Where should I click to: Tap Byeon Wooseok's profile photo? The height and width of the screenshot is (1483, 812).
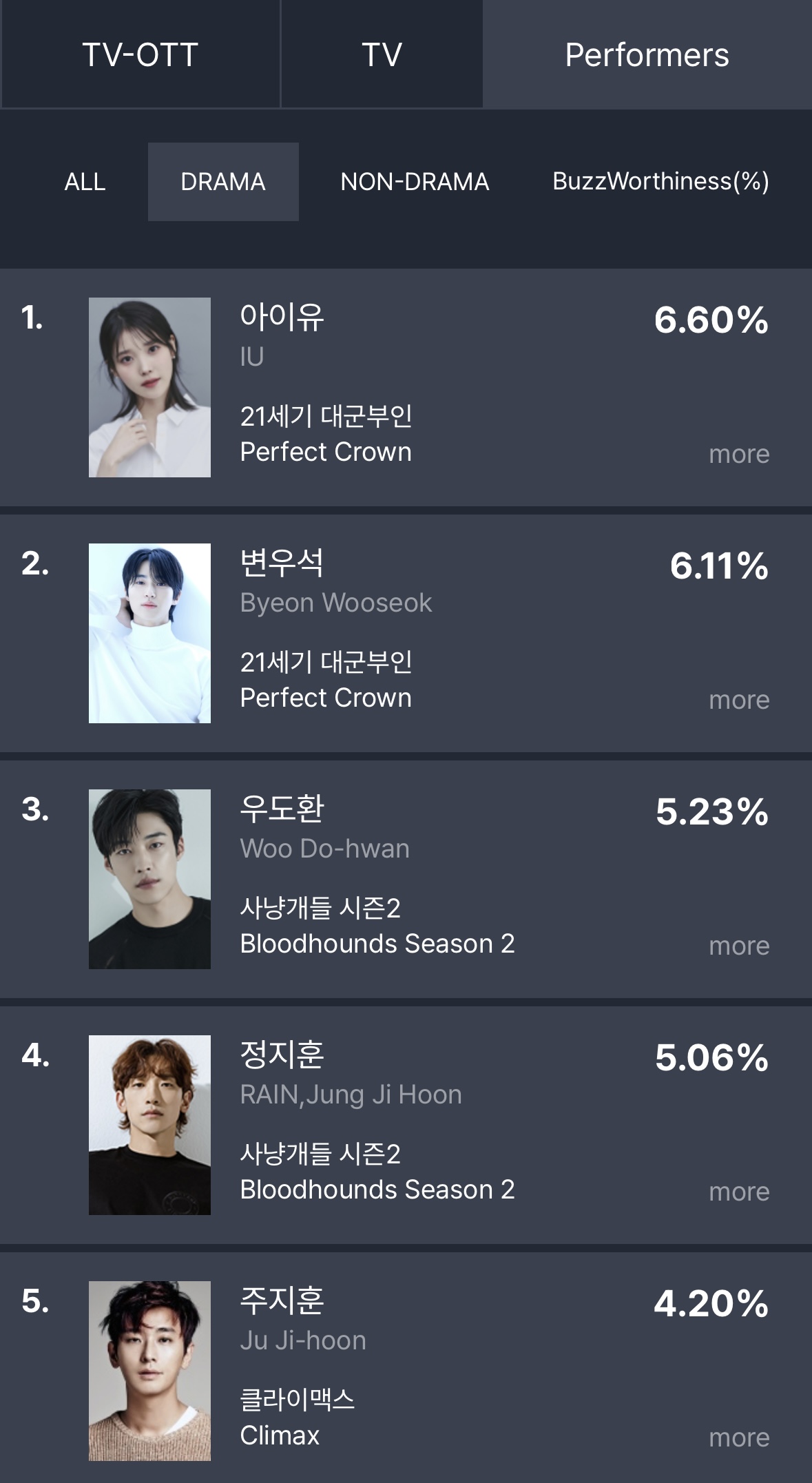coord(149,633)
